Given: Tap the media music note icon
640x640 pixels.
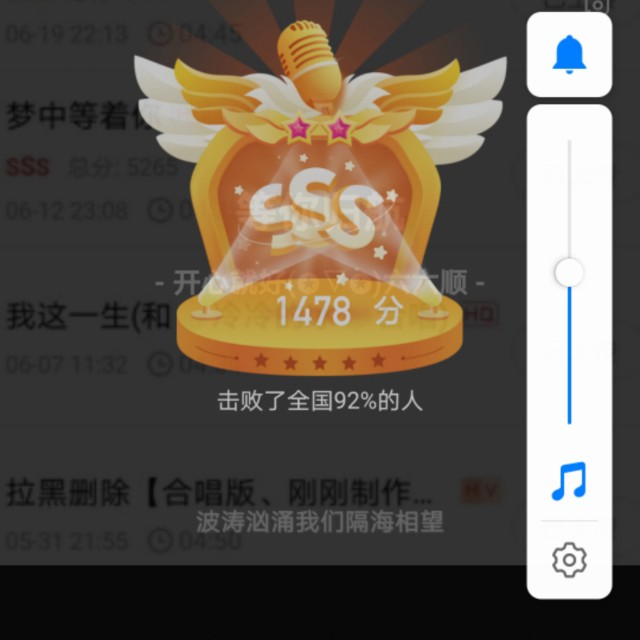Looking at the screenshot, I should tap(569, 482).
